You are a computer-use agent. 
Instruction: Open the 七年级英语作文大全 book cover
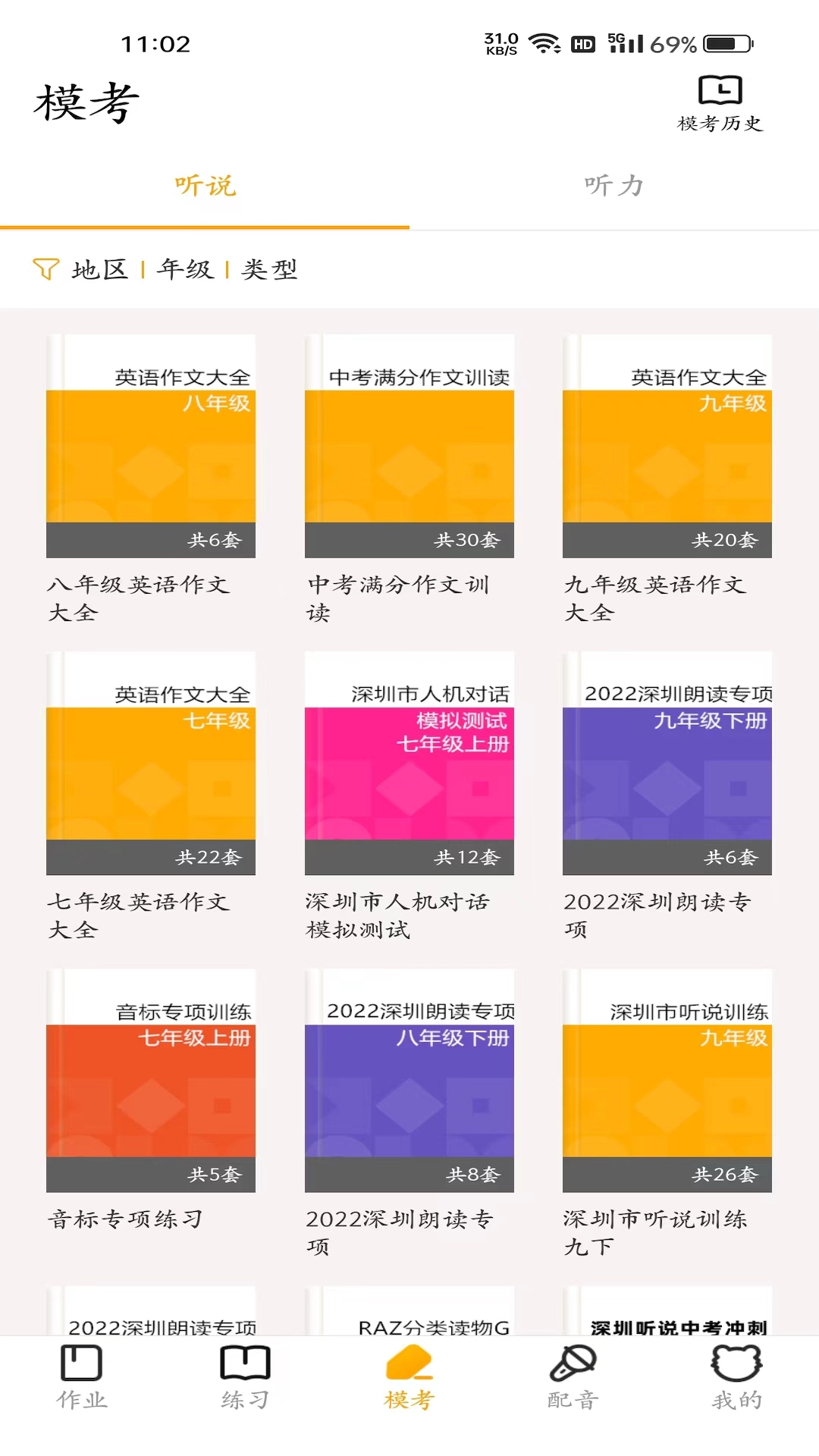[150, 766]
